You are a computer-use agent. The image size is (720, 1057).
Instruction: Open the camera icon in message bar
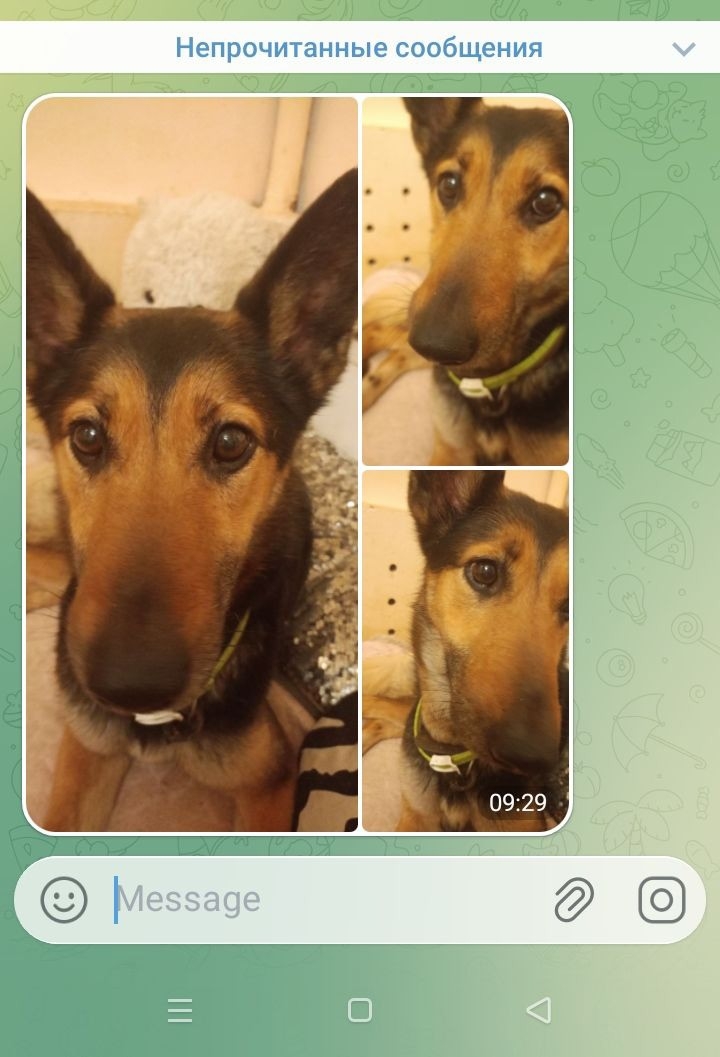click(662, 900)
